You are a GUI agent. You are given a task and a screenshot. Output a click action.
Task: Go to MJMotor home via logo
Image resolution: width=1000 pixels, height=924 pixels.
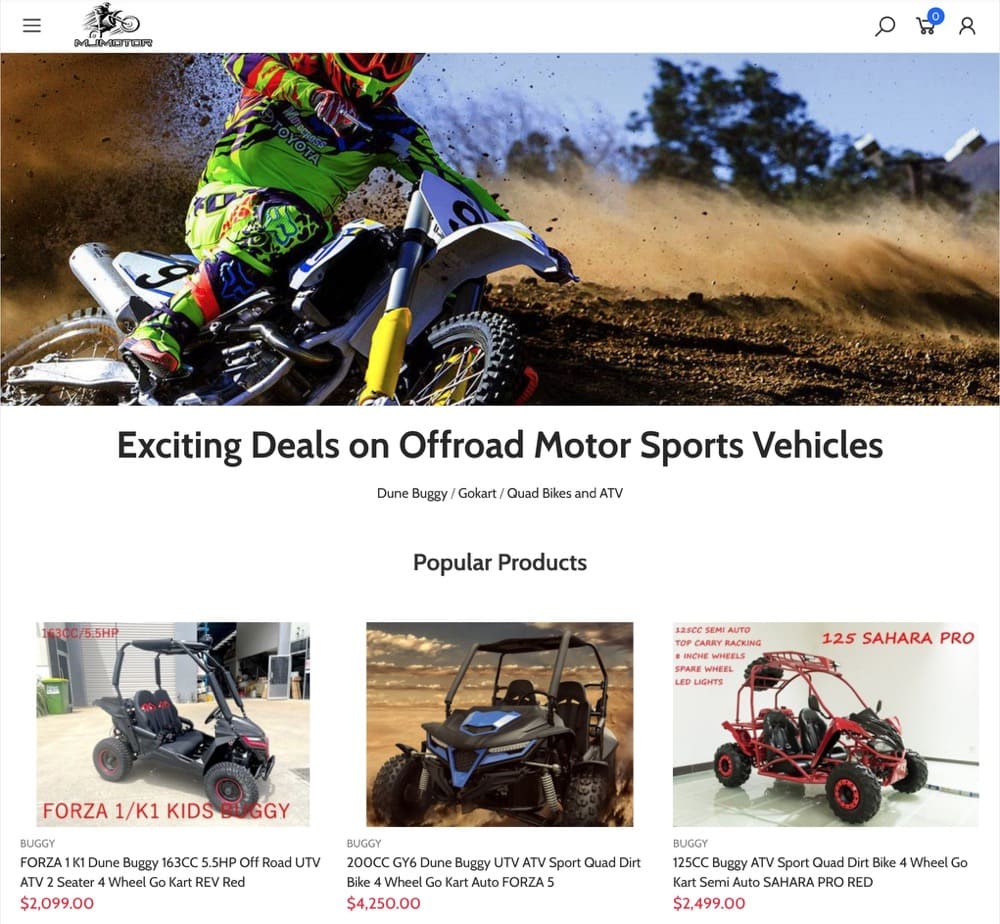pos(113,26)
